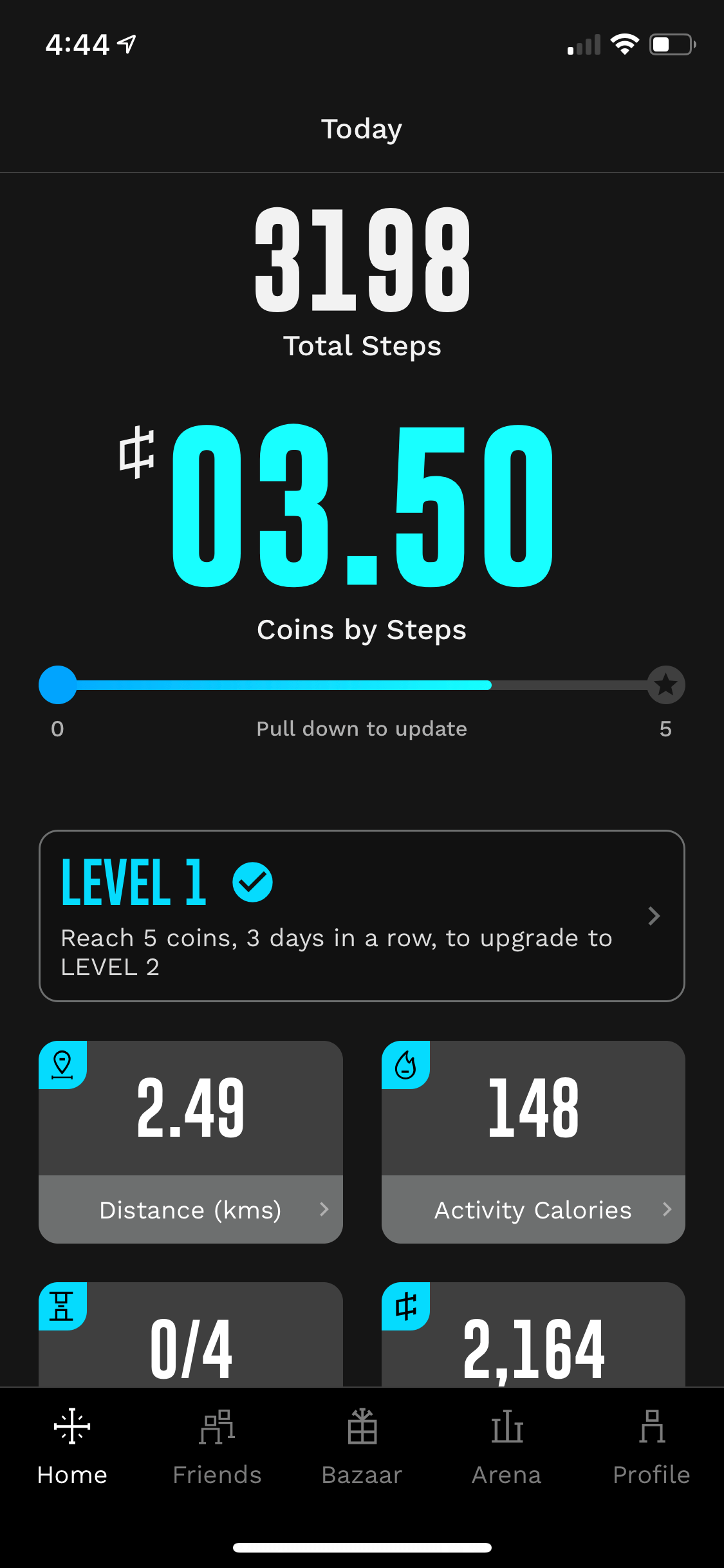Tap the Level 1 checkmark badge
Screen dimensions: 724x1568
point(251,881)
